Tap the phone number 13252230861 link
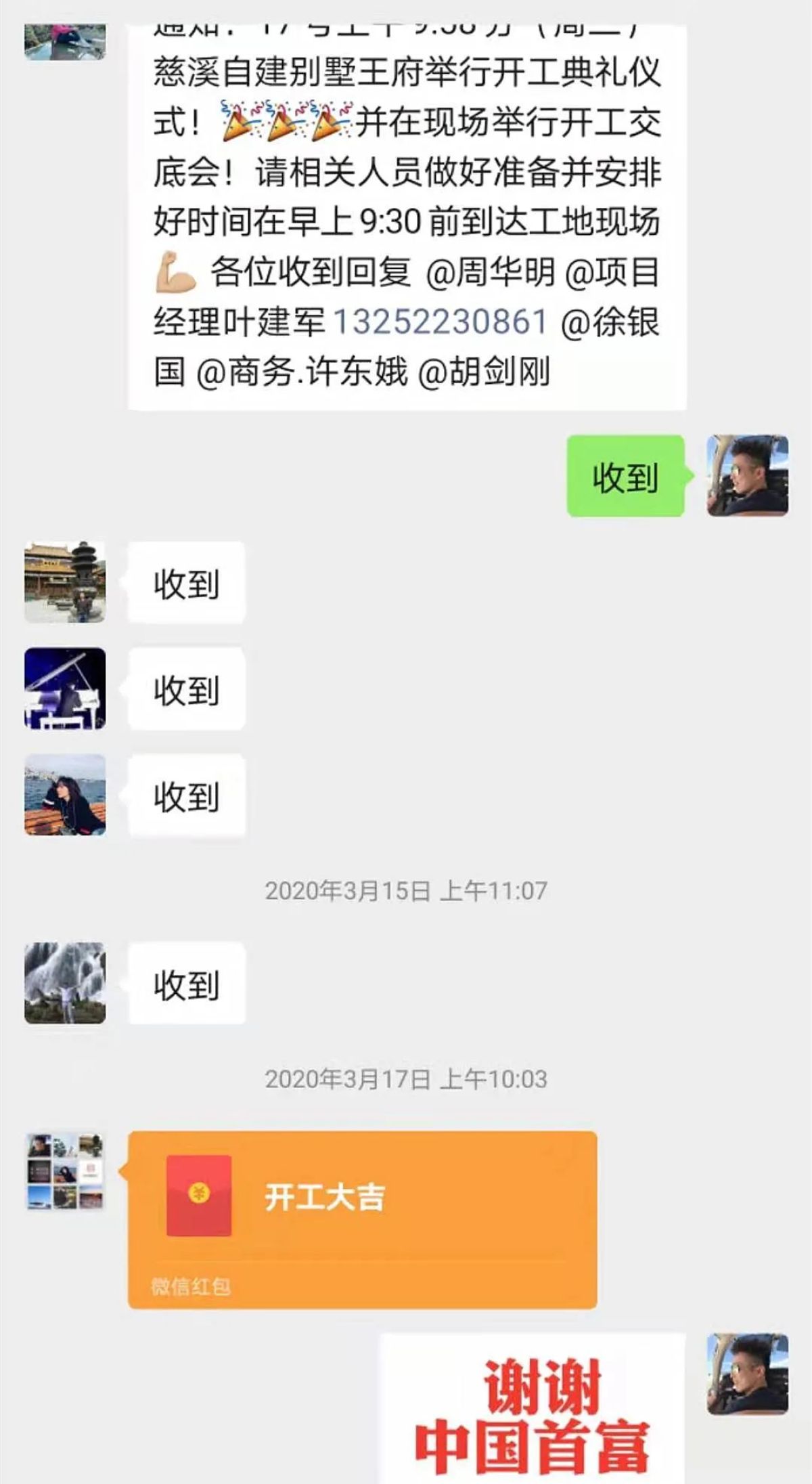 coord(441,322)
